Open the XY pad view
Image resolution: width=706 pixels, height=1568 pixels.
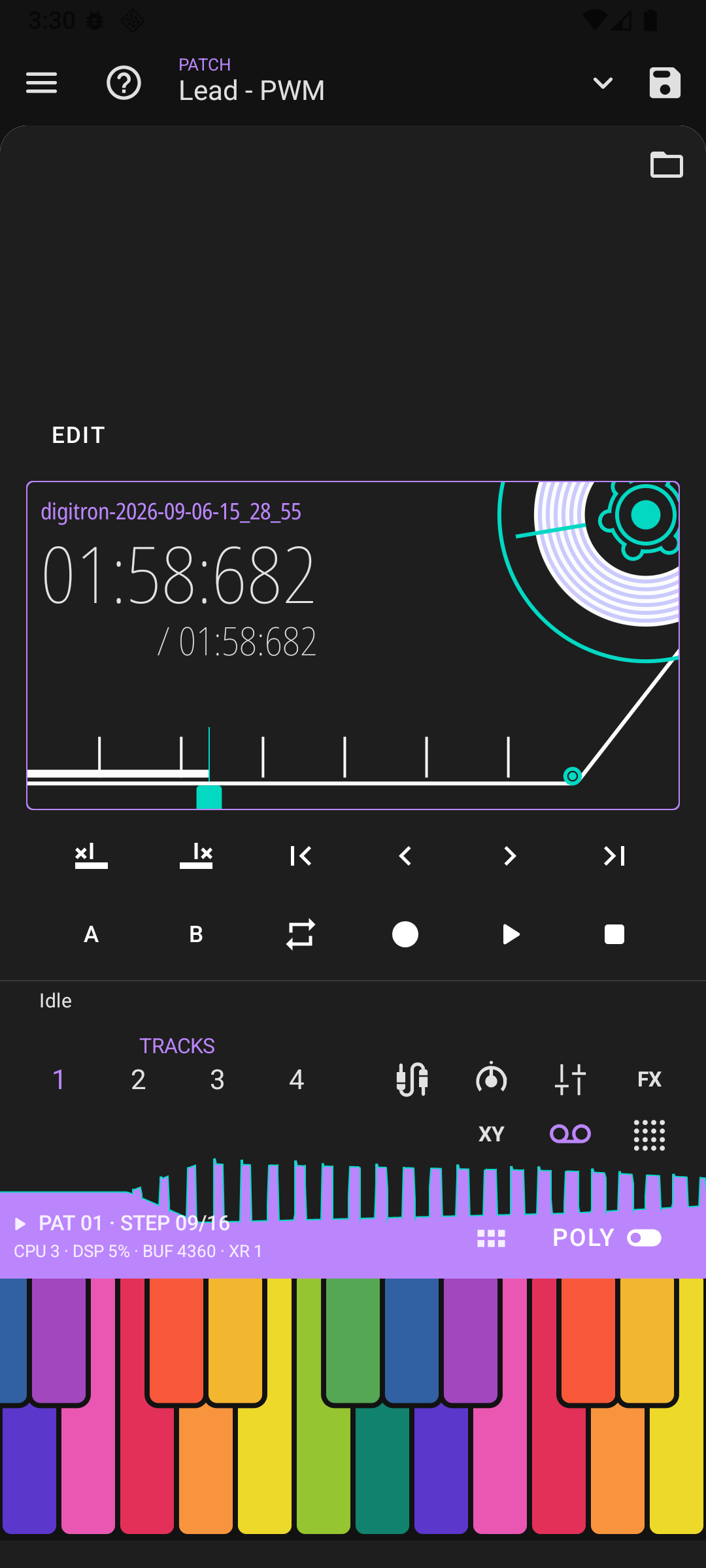[491, 1134]
